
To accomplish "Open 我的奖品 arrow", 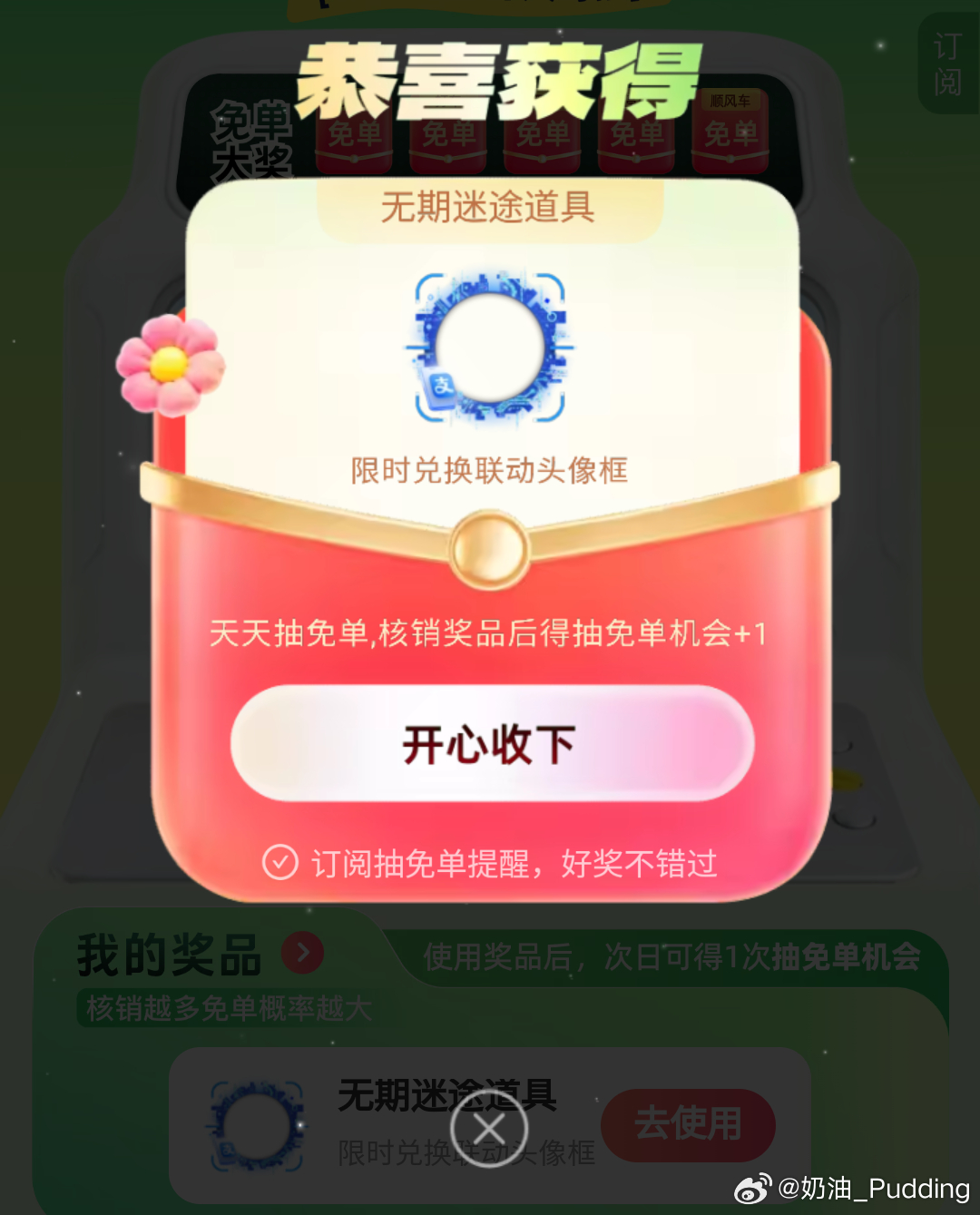I will point(303,953).
